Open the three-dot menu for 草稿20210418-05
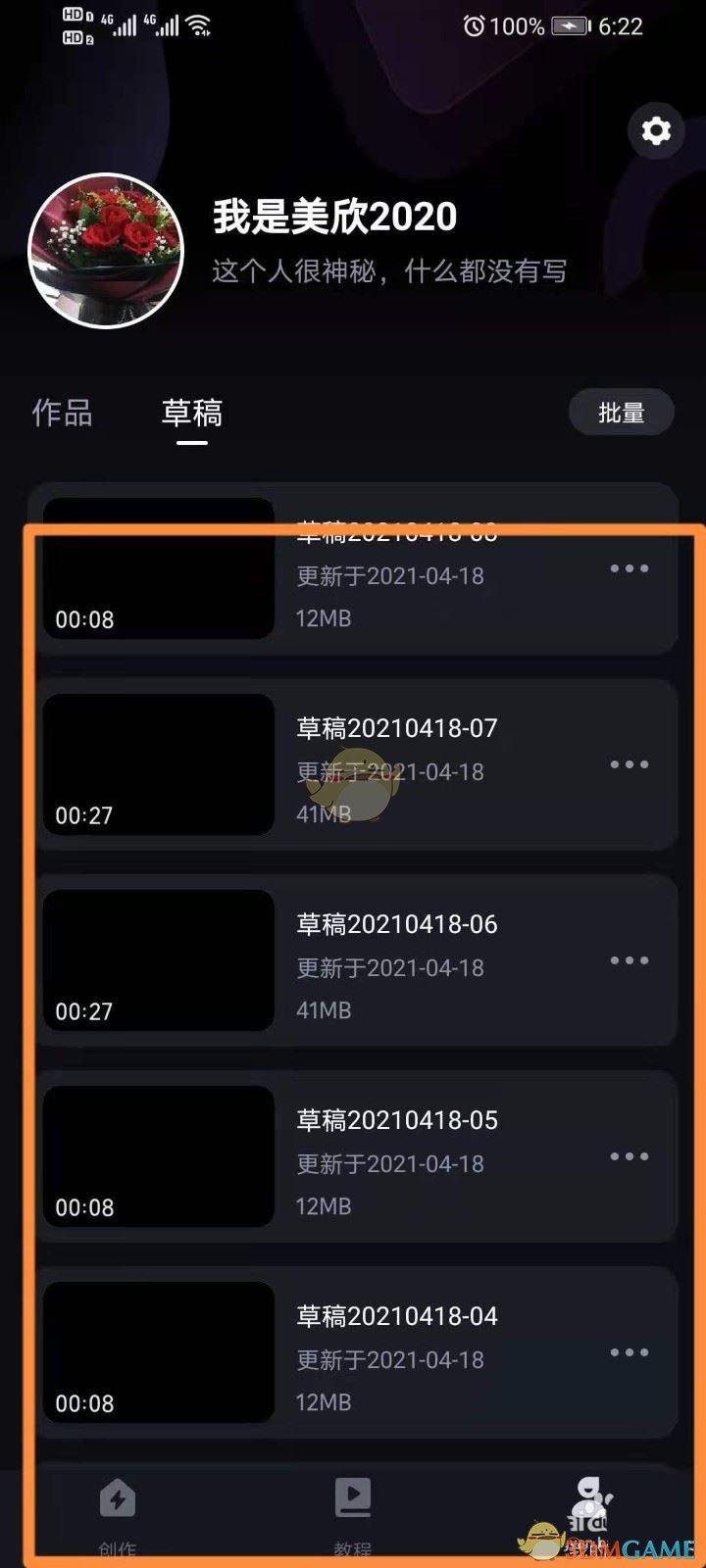Viewport: 706px width, 1568px height. [x=629, y=1156]
